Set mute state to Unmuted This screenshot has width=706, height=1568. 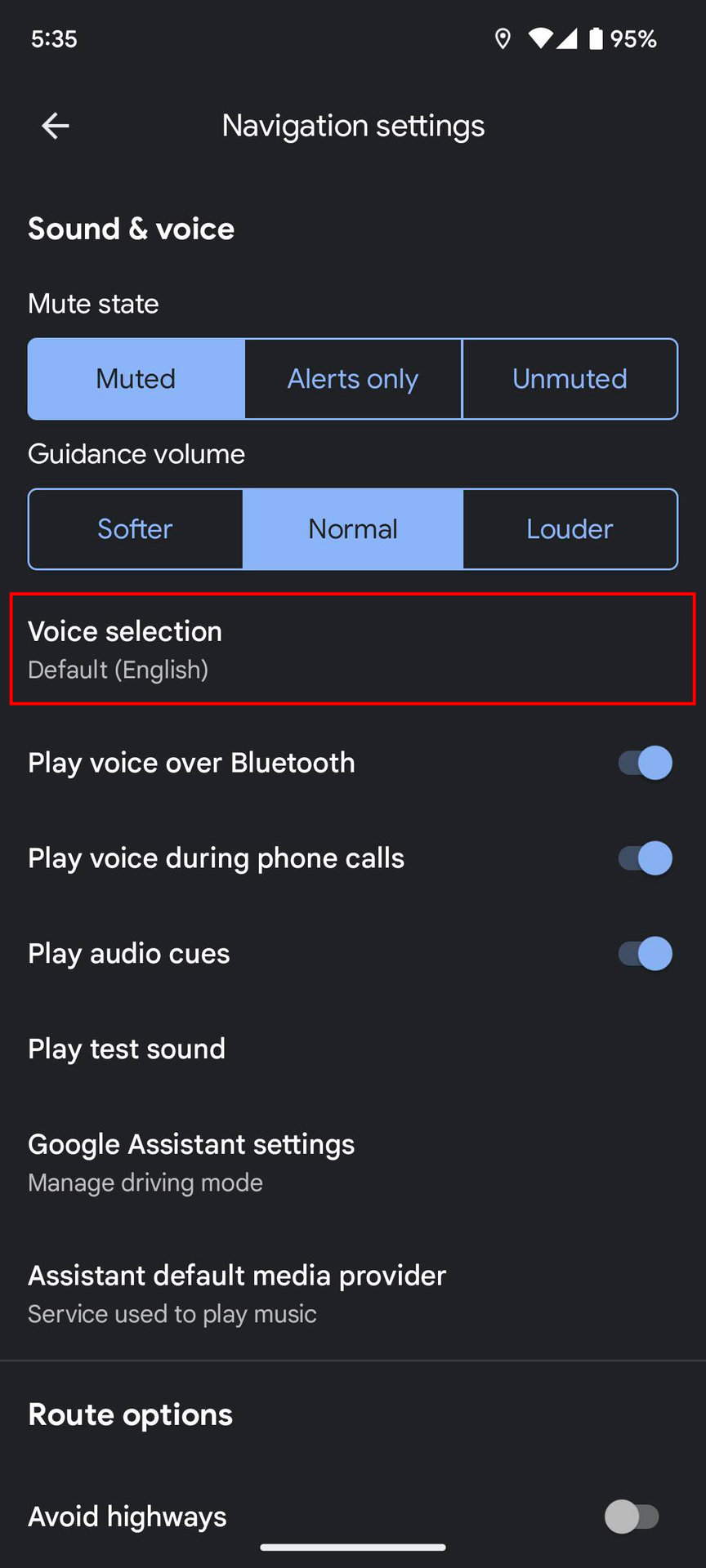570,379
